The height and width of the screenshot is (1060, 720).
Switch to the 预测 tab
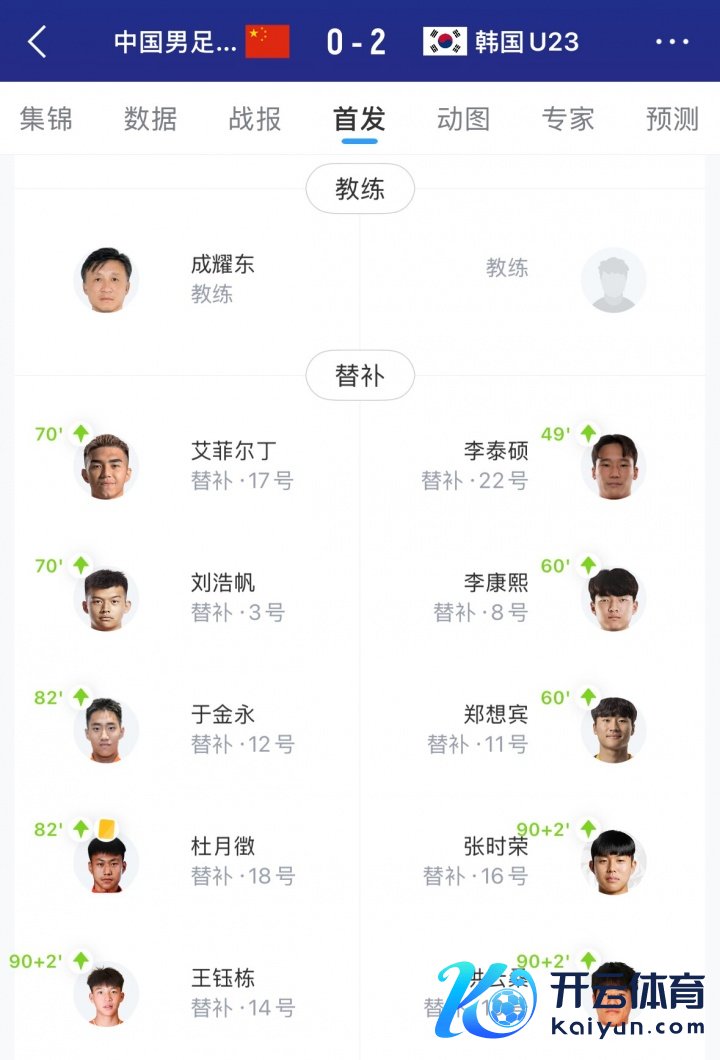point(672,119)
